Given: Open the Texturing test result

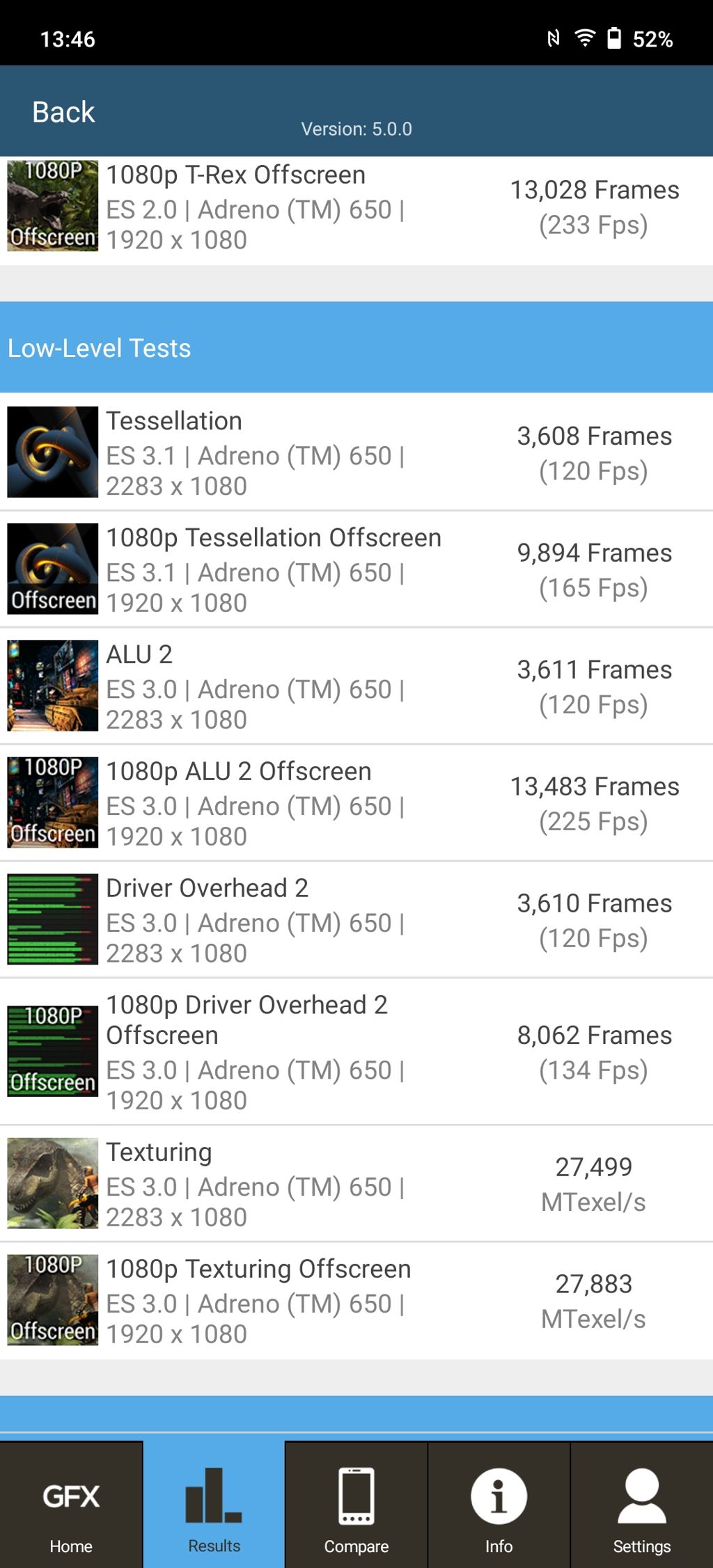Looking at the screenshot, I should tap(355, 1184).
